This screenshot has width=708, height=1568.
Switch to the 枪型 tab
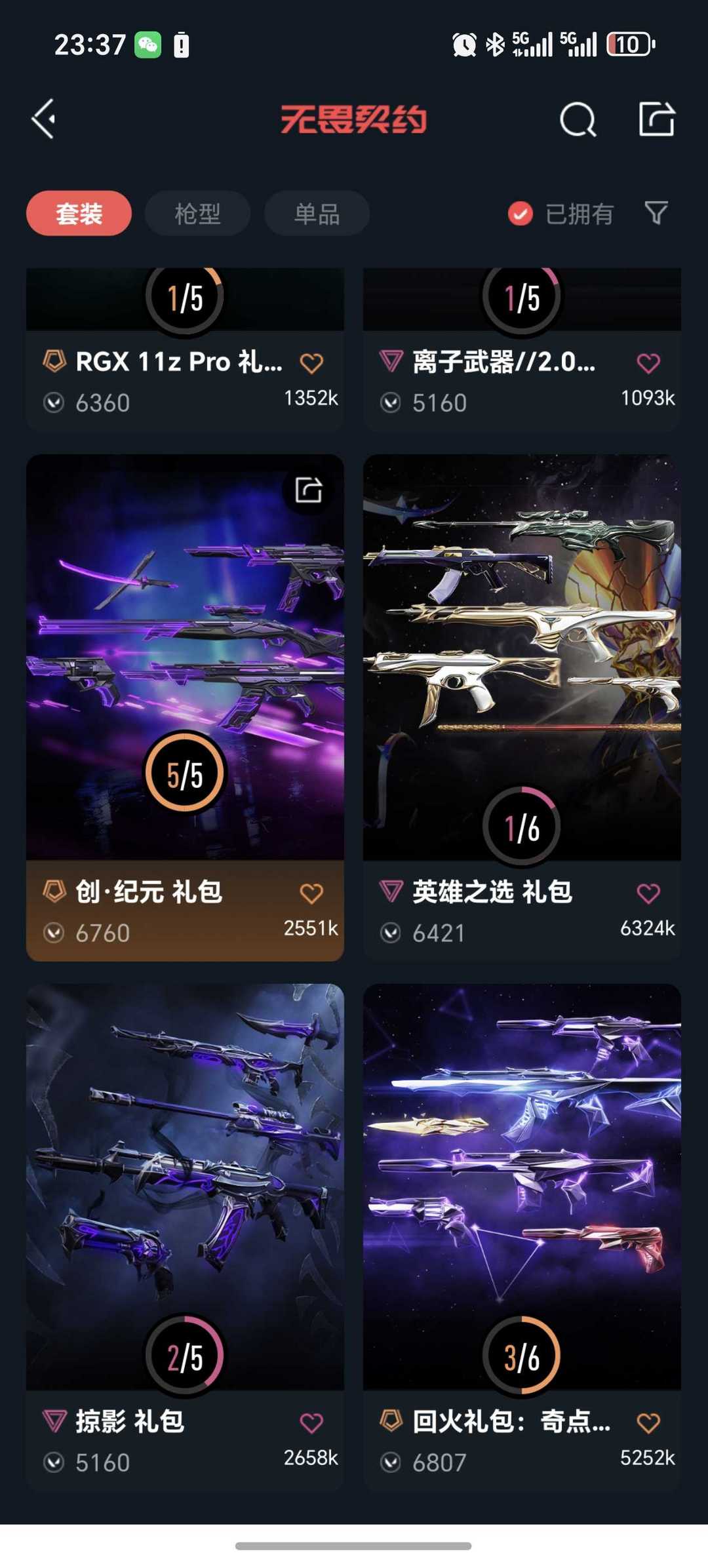pyautogui.click(x=197, y=213)
